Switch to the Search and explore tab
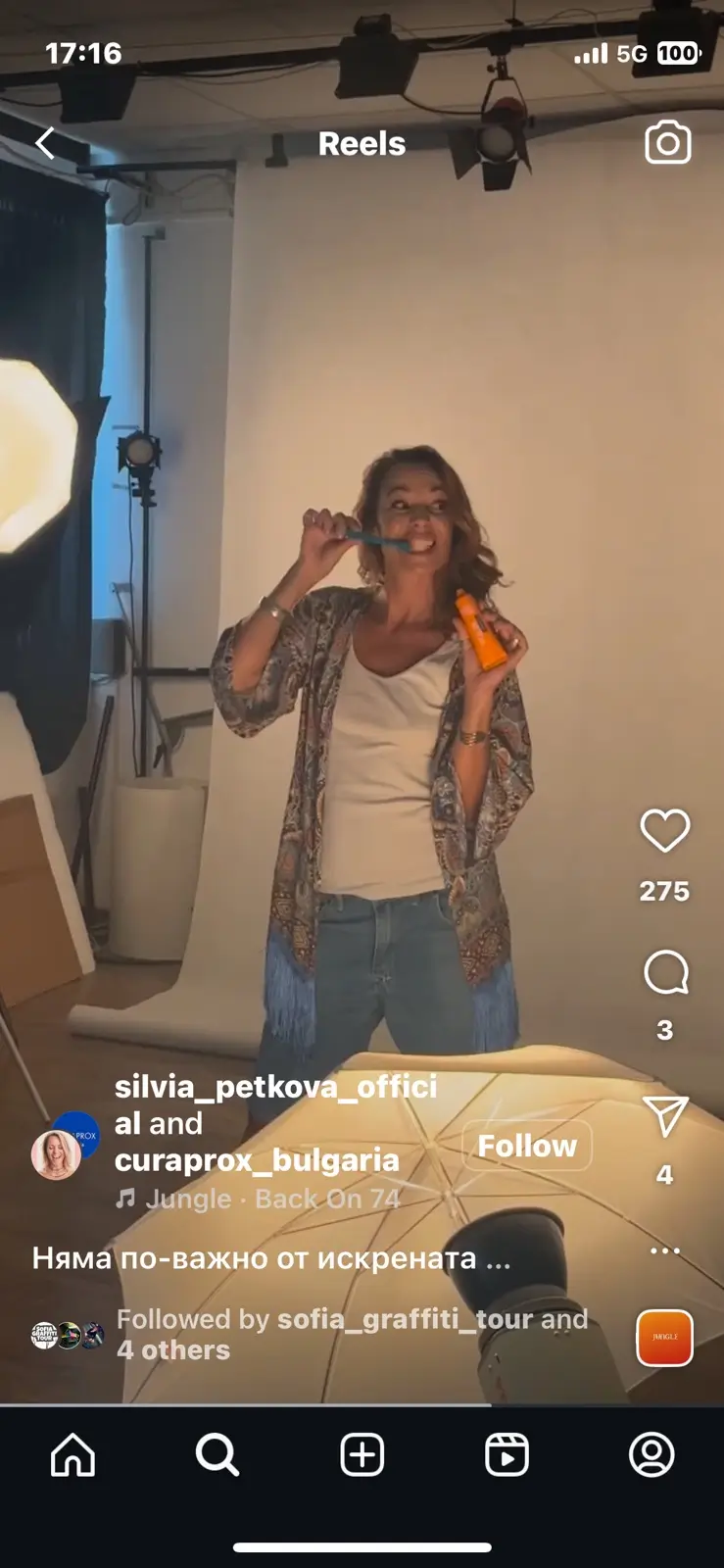724x1568 pixels. [217, 1454]
